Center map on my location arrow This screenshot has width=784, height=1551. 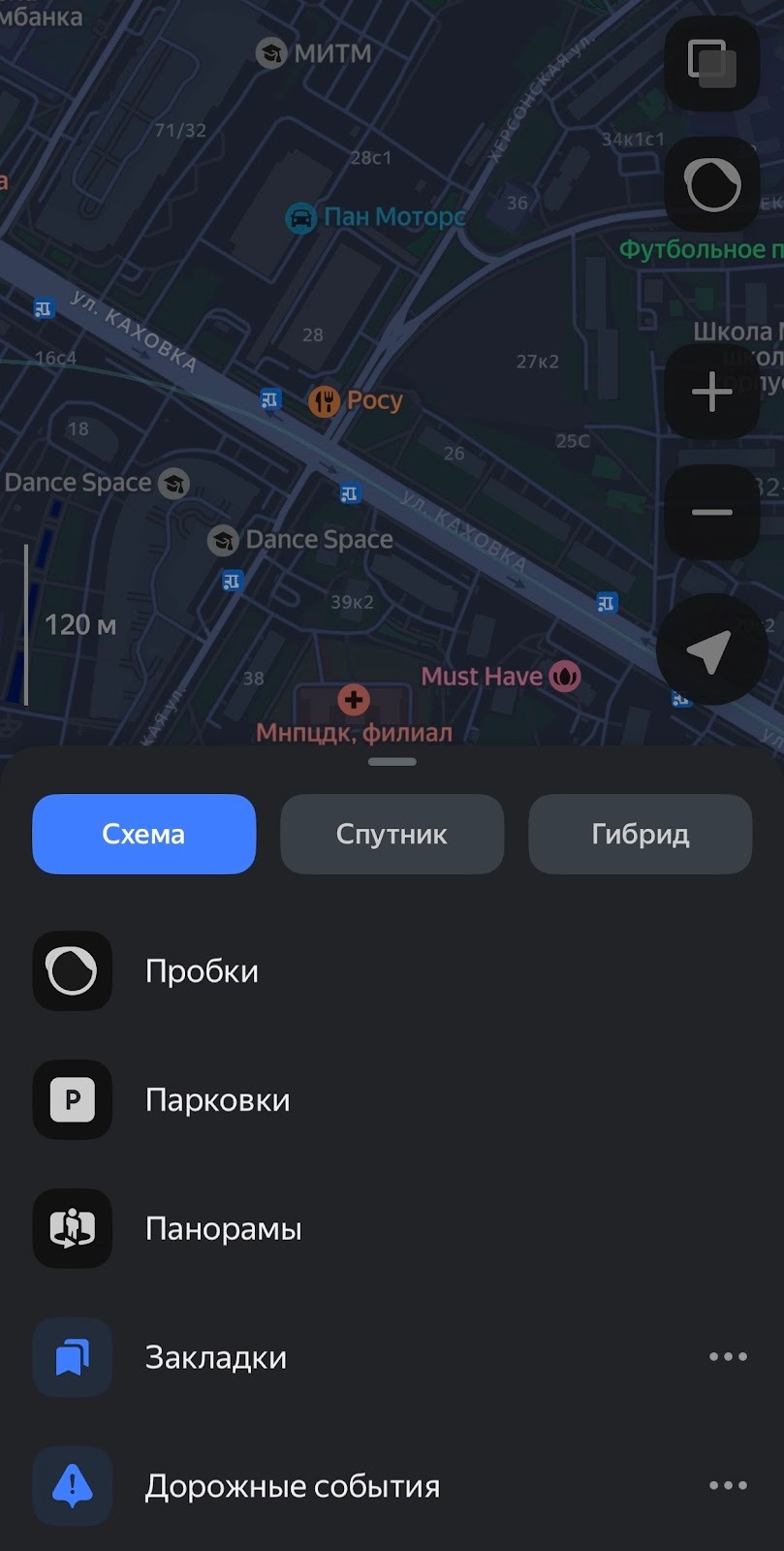point(710,649)
